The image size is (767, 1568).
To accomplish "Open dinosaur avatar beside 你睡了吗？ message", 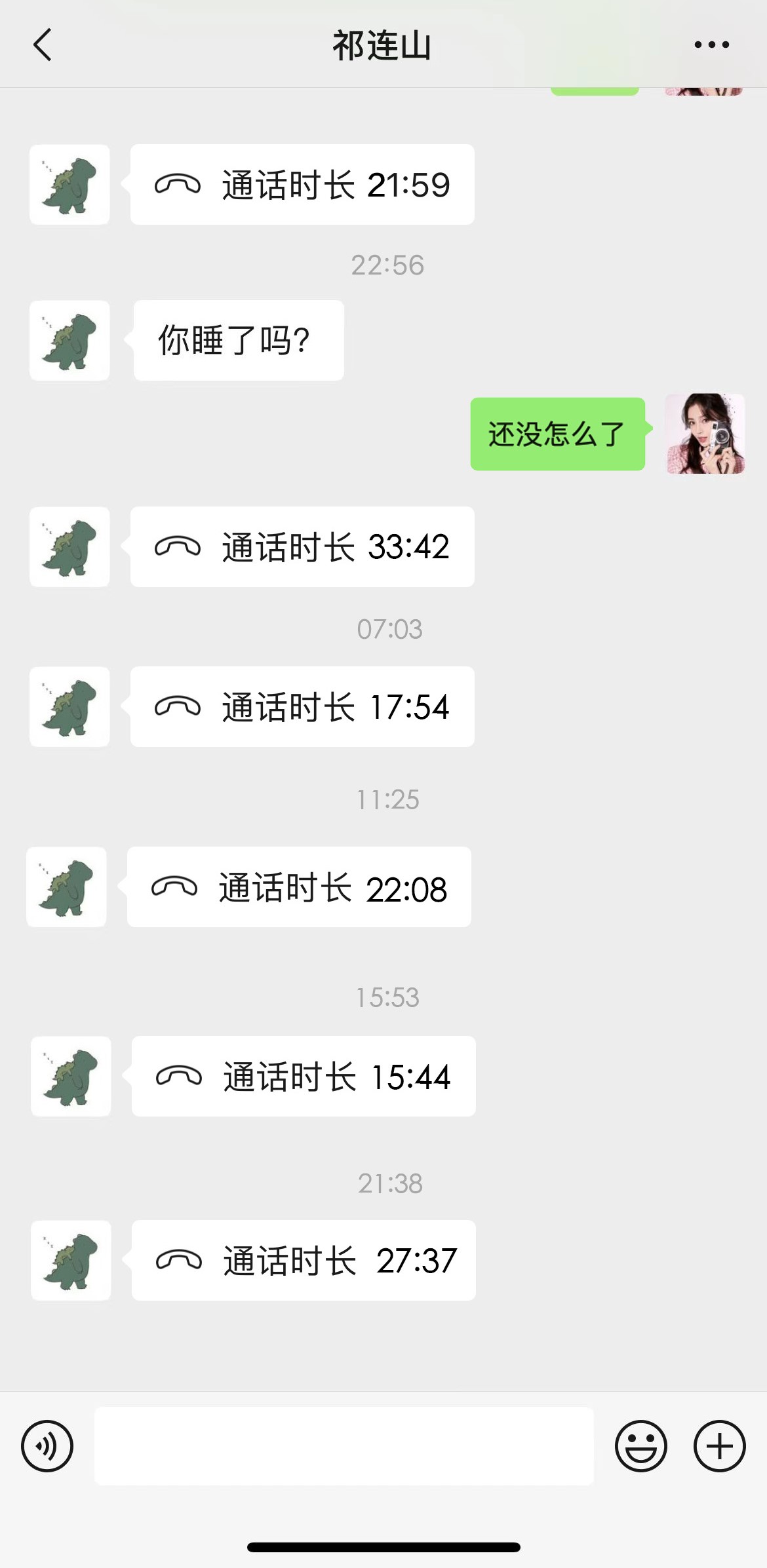I will (69, 341).
